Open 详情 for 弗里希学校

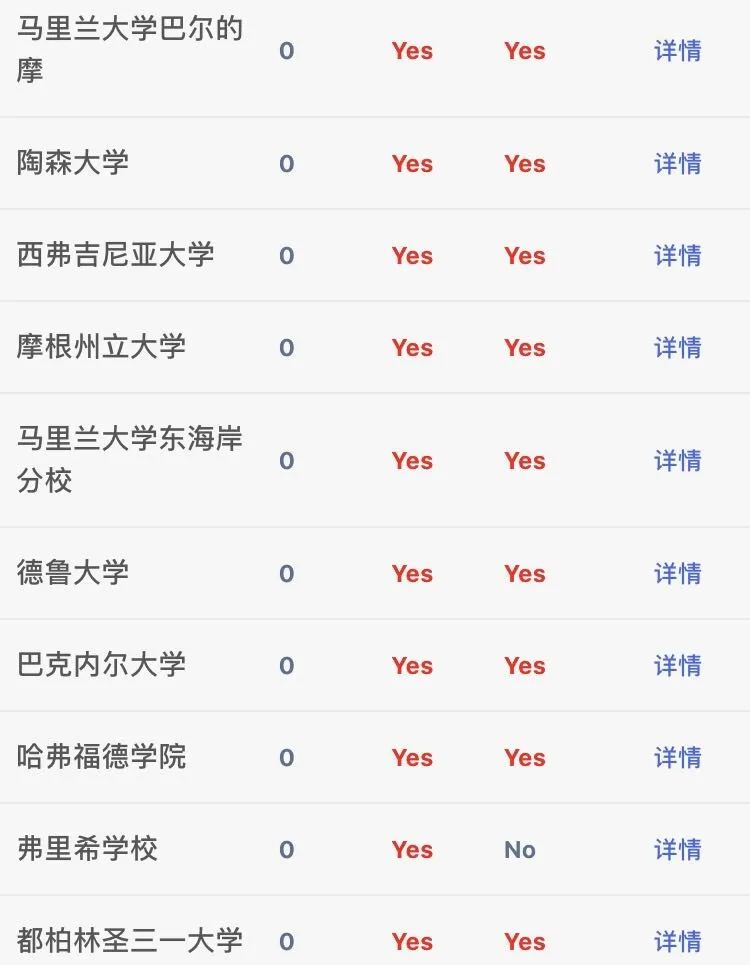(x=677, y=850)
